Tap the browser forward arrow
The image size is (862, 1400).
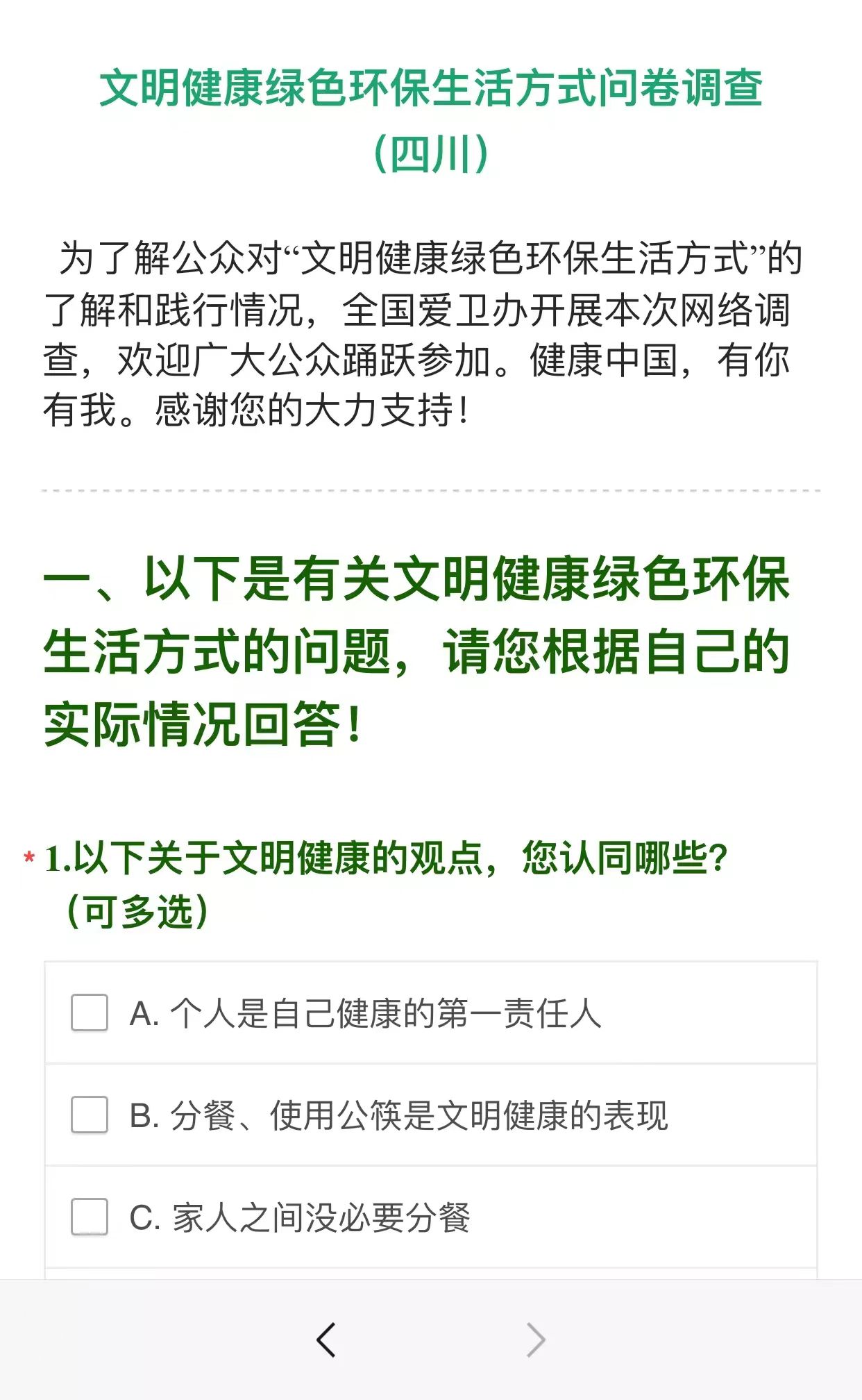tap(536, 1340)
